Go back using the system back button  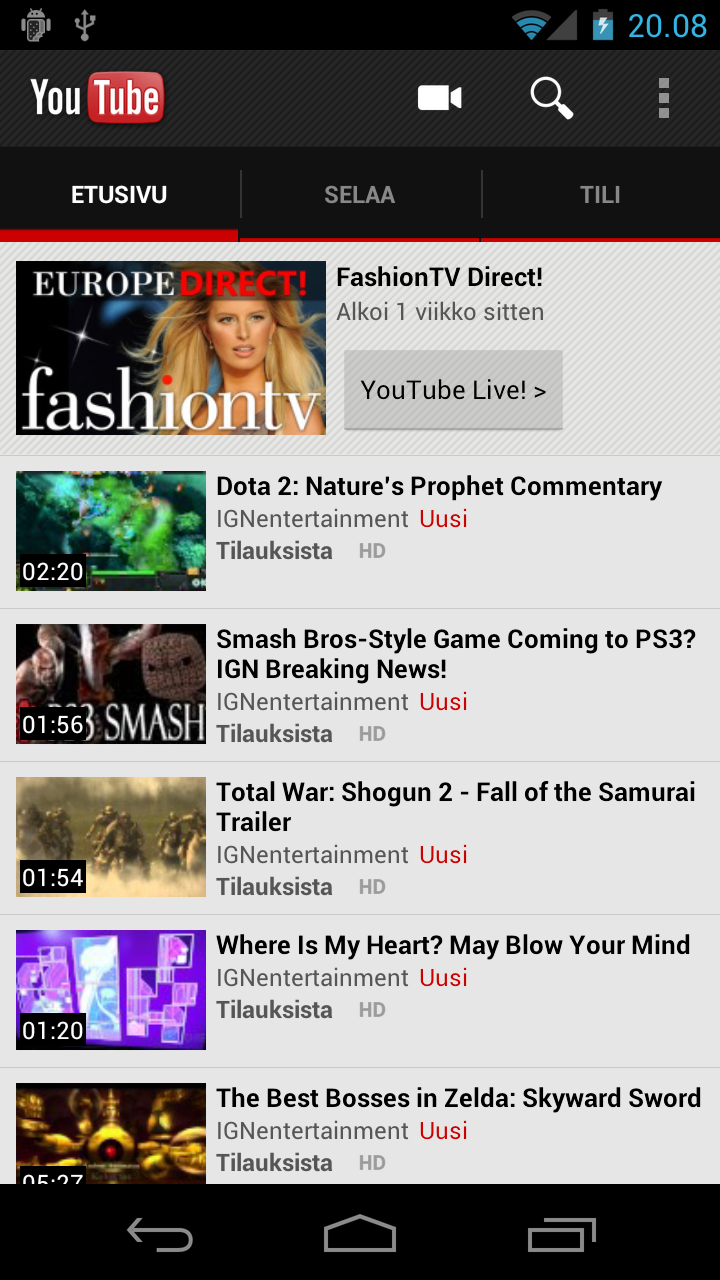pyautogui.click(x=160, y=1234)
